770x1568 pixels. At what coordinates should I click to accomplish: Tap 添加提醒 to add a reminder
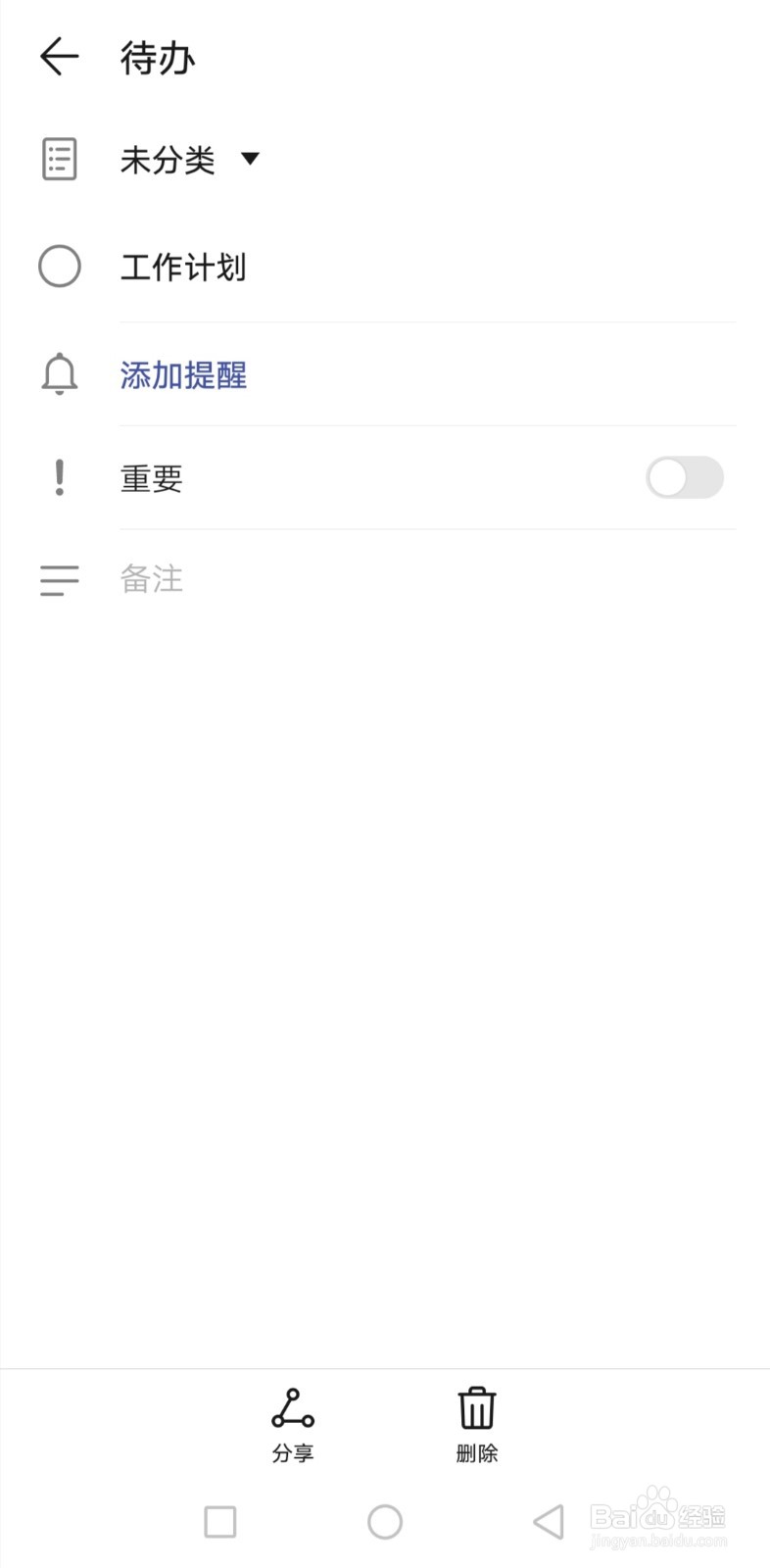click(x=183, y=374)
